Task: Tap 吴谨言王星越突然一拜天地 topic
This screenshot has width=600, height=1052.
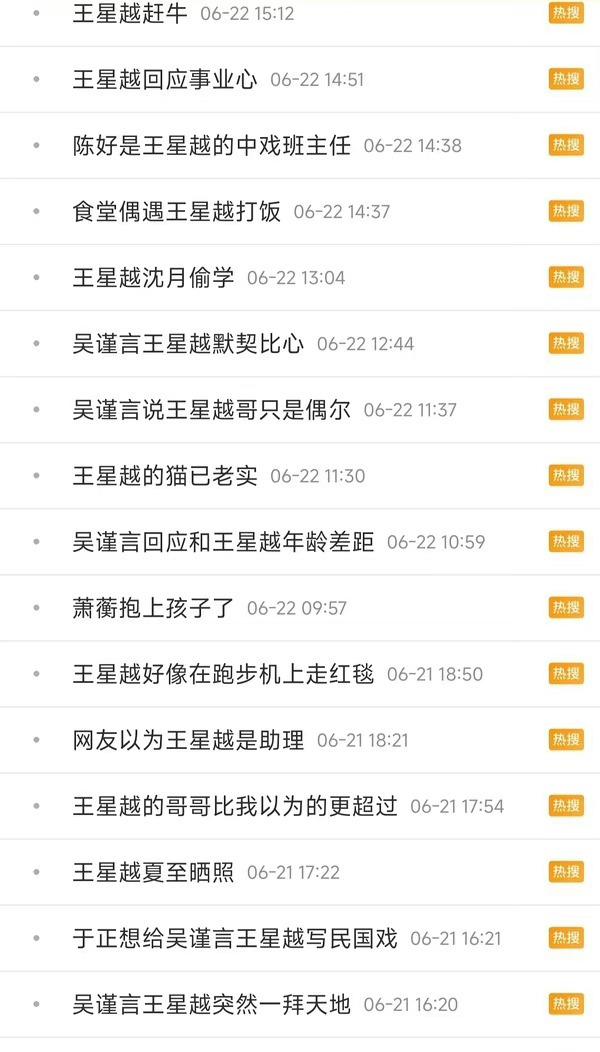Action: click(211, 1004)
